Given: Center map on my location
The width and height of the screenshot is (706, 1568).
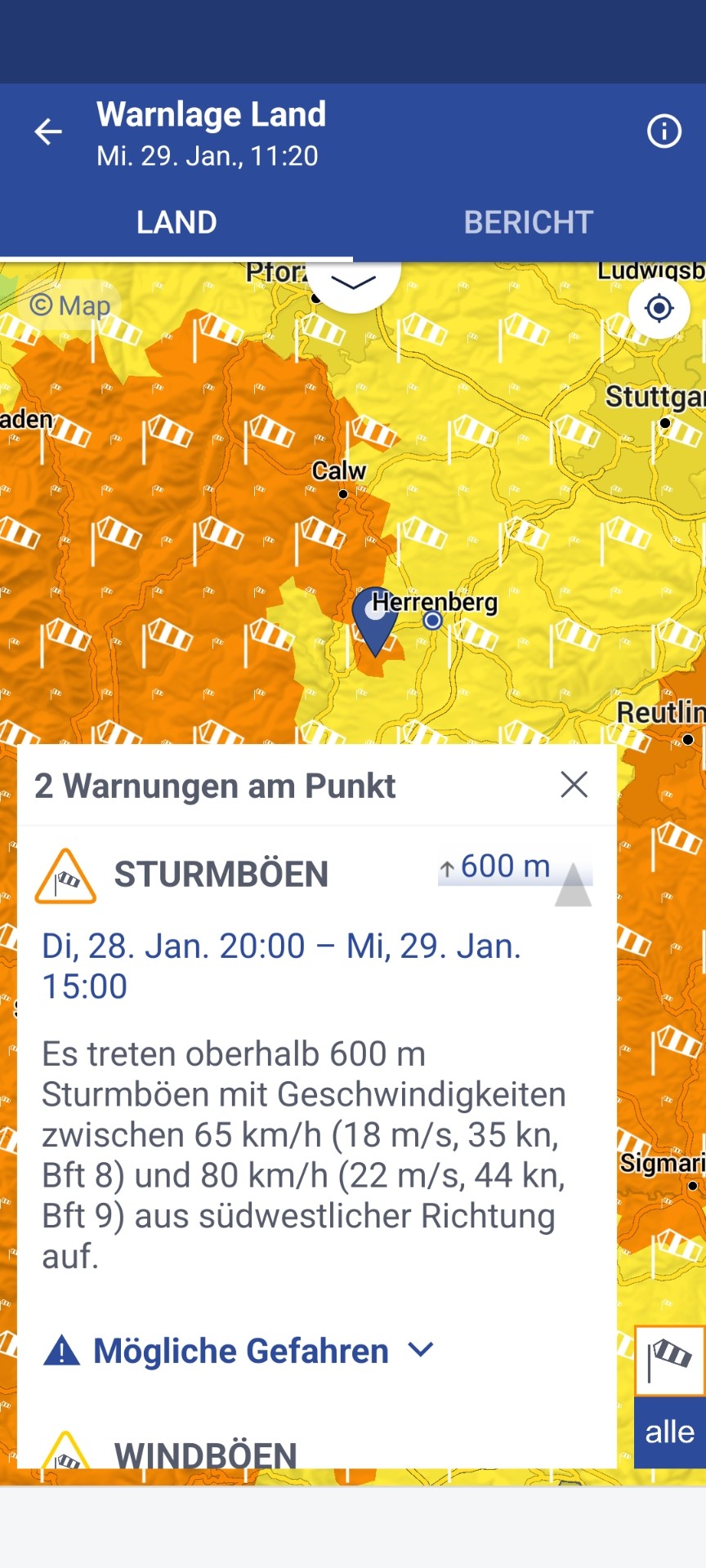Looking at the screenshot, I should (x=659, y=309).
